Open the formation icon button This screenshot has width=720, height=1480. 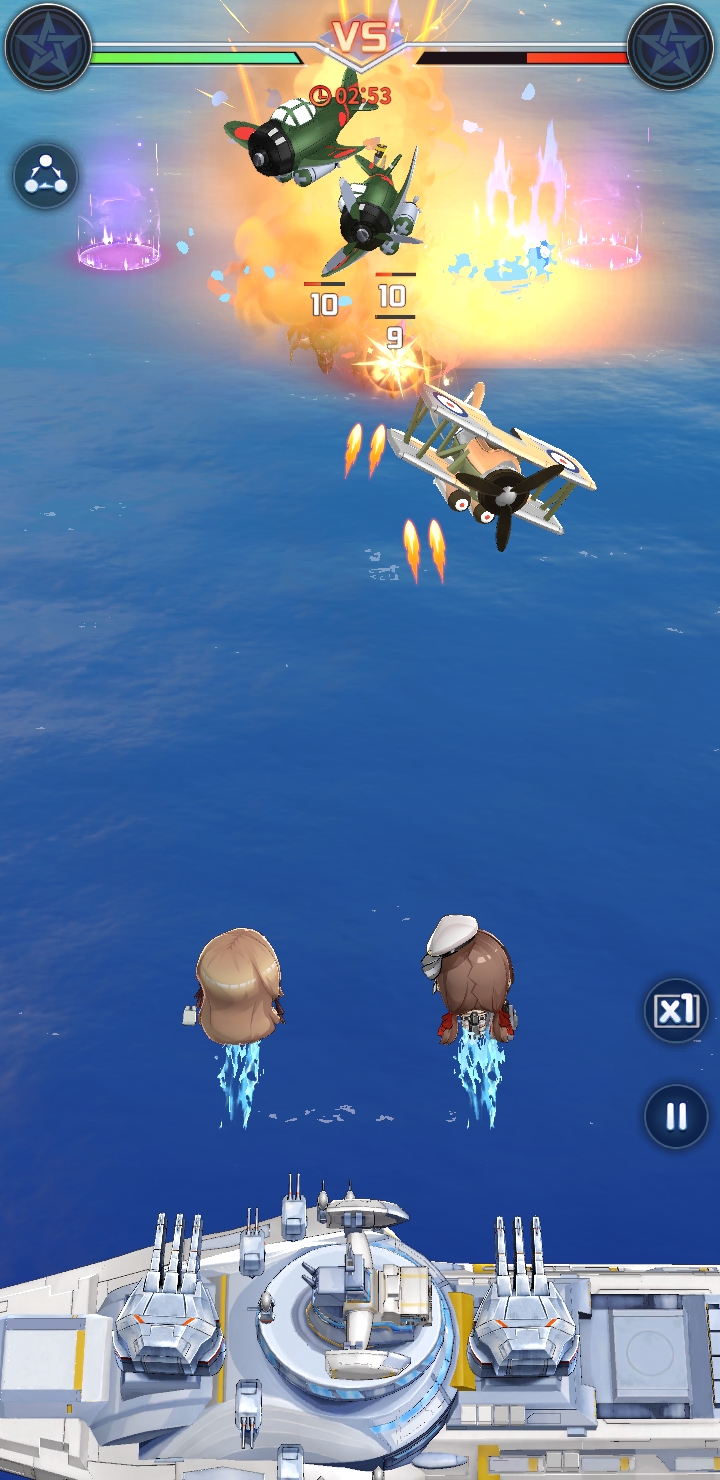45,177
